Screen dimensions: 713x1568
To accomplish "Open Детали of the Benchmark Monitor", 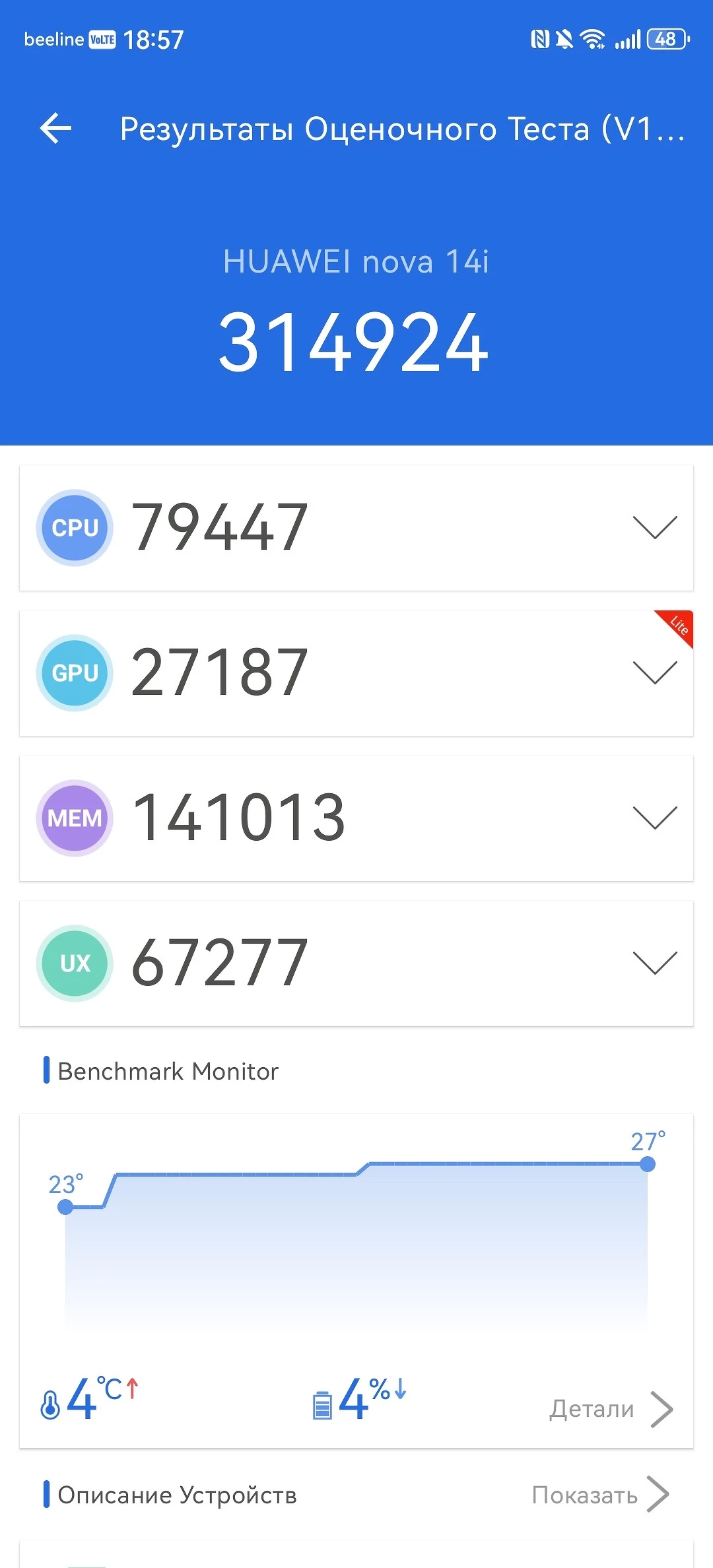I will click(610, 1409).
